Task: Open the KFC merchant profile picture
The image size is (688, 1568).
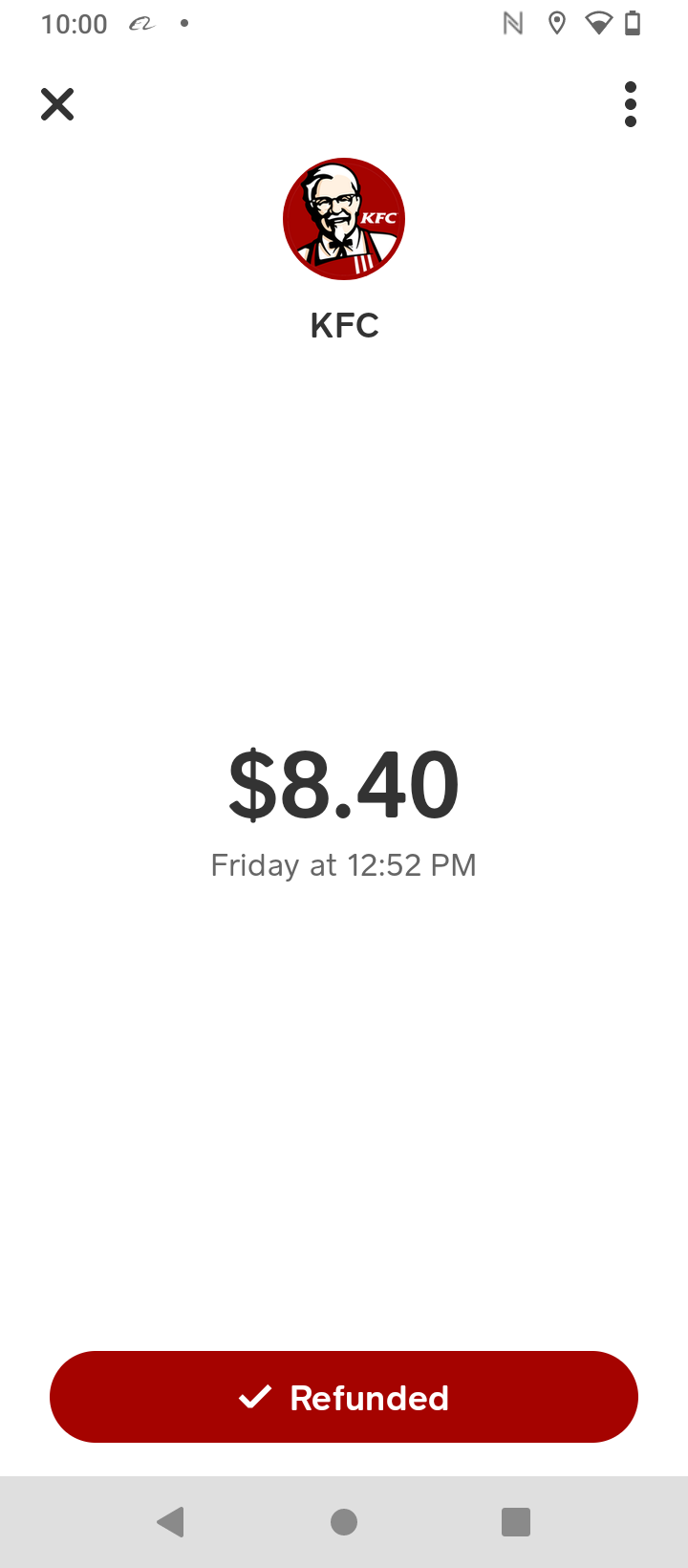Action: (x=344, y=219)
